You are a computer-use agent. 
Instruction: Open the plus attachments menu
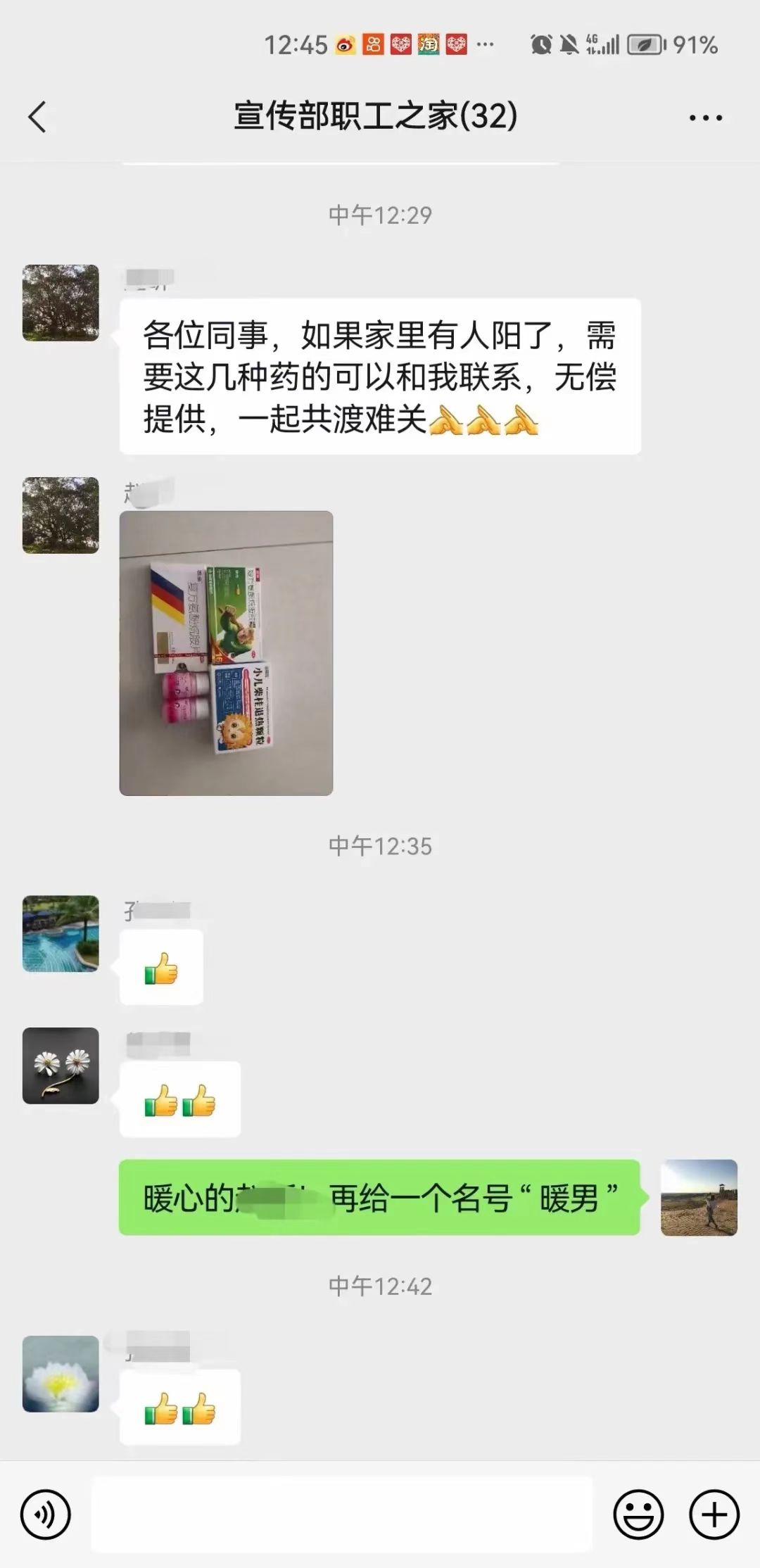(x=714, y=1515)
